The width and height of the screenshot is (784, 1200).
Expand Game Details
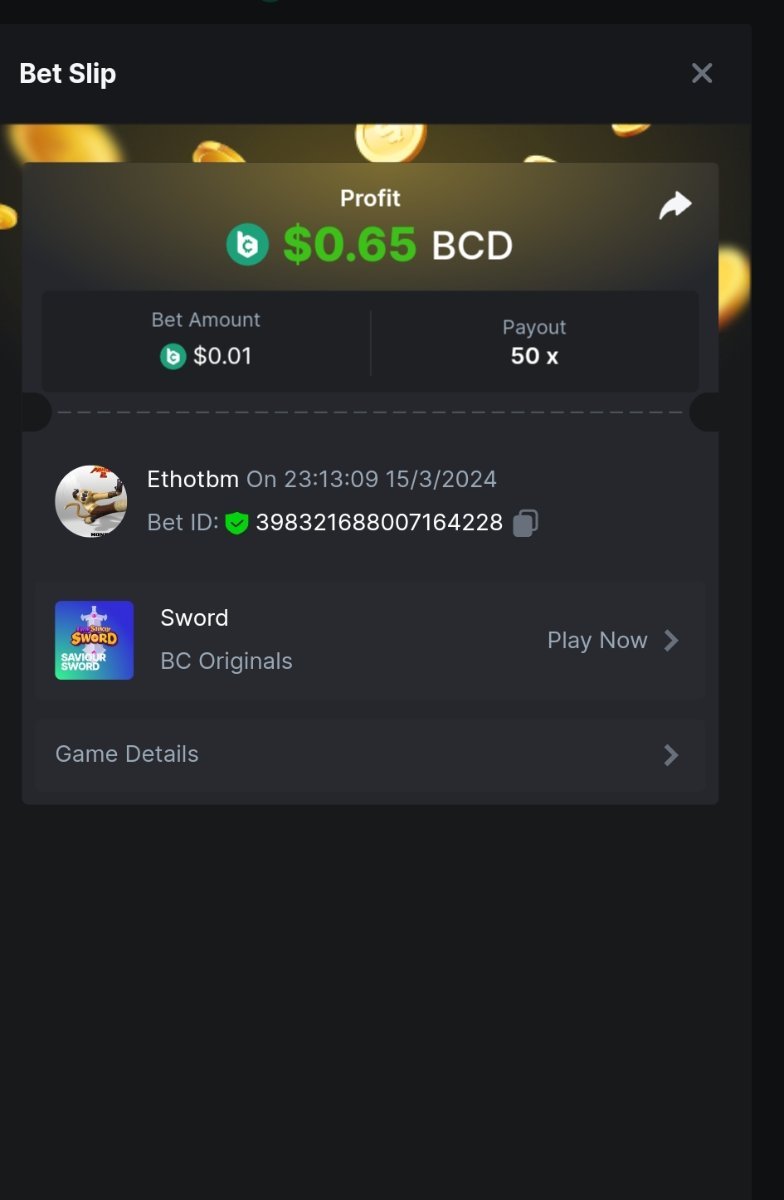coord(370,754)
